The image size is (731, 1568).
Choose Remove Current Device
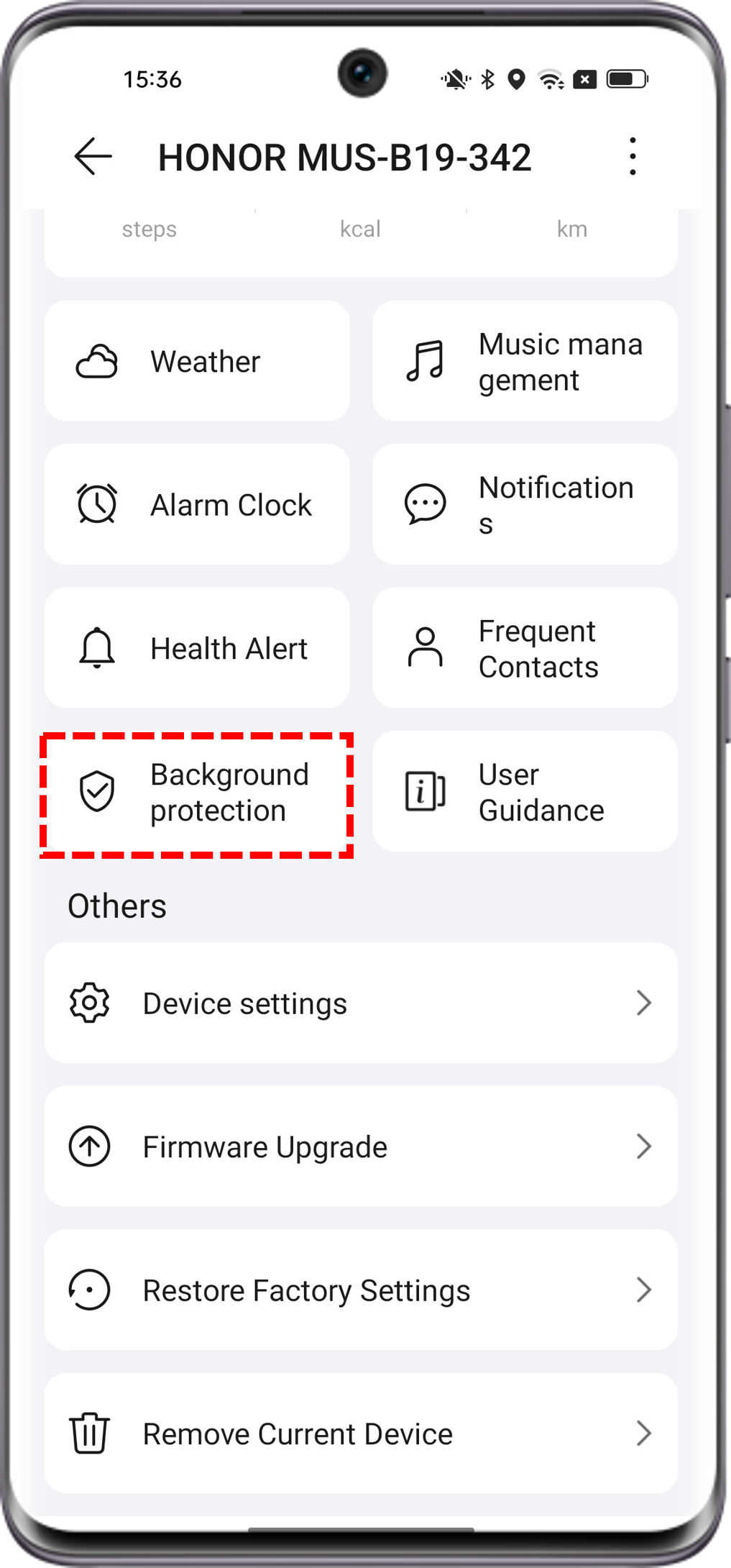[x=361, y=1433]
